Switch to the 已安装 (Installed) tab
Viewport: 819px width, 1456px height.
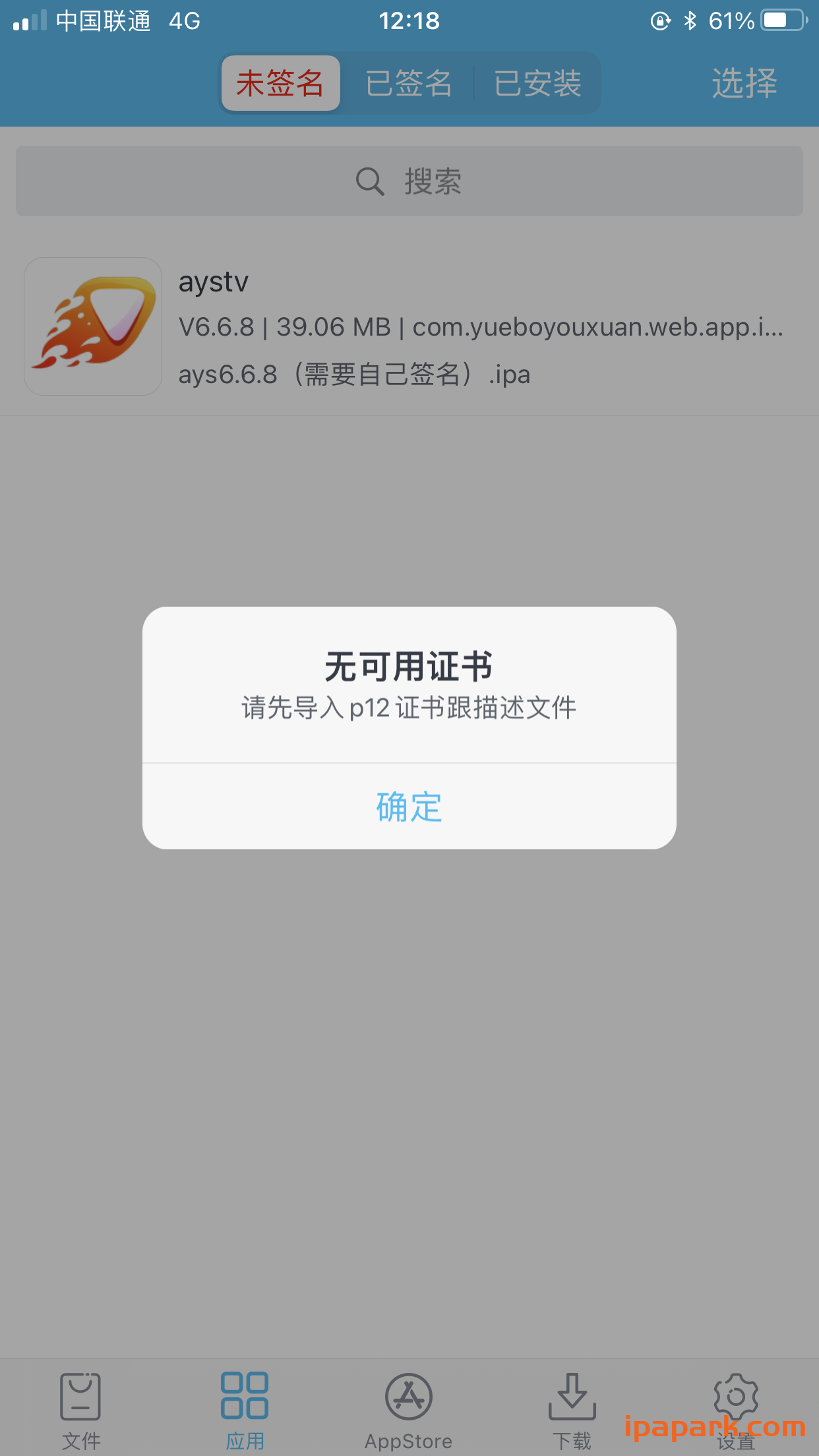pyautogui.click(x=537, y=83)
